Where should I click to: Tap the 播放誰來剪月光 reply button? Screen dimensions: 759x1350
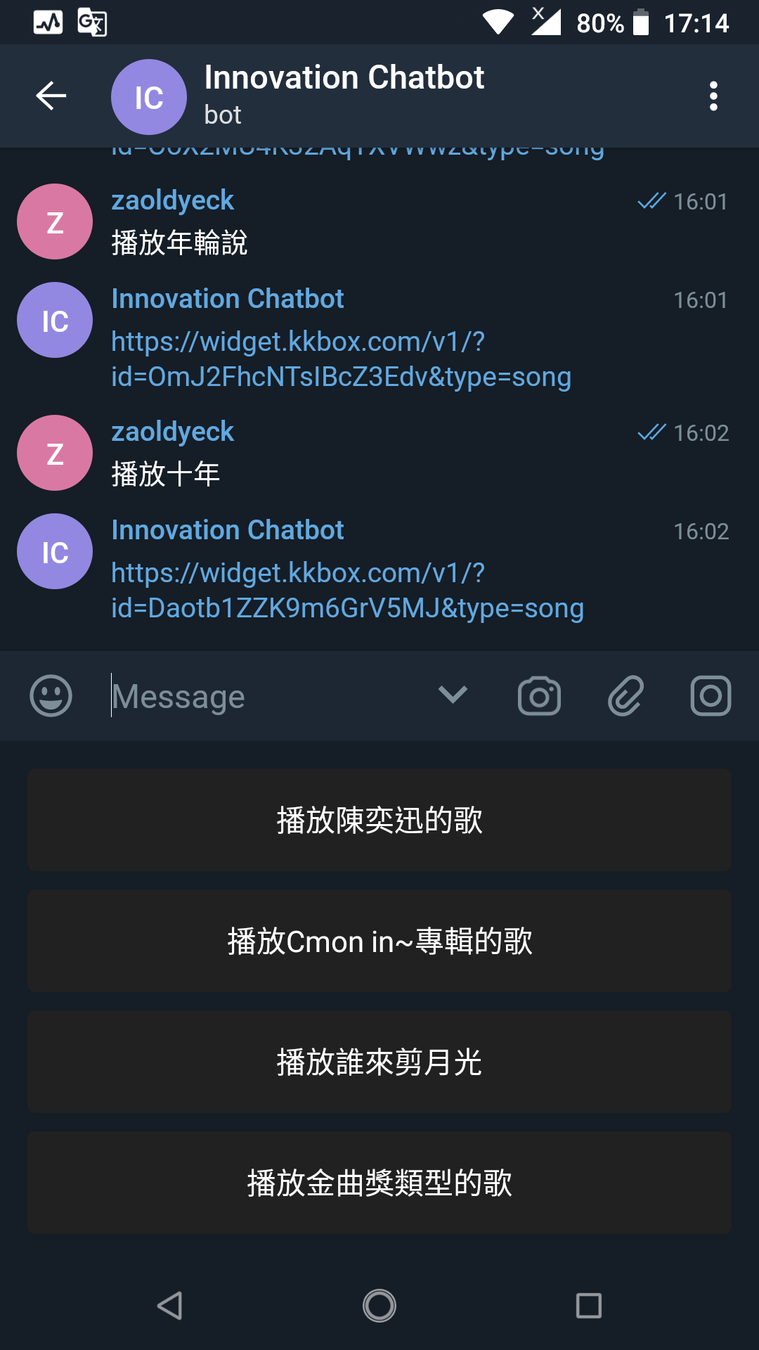click(x=379, y=1062)
